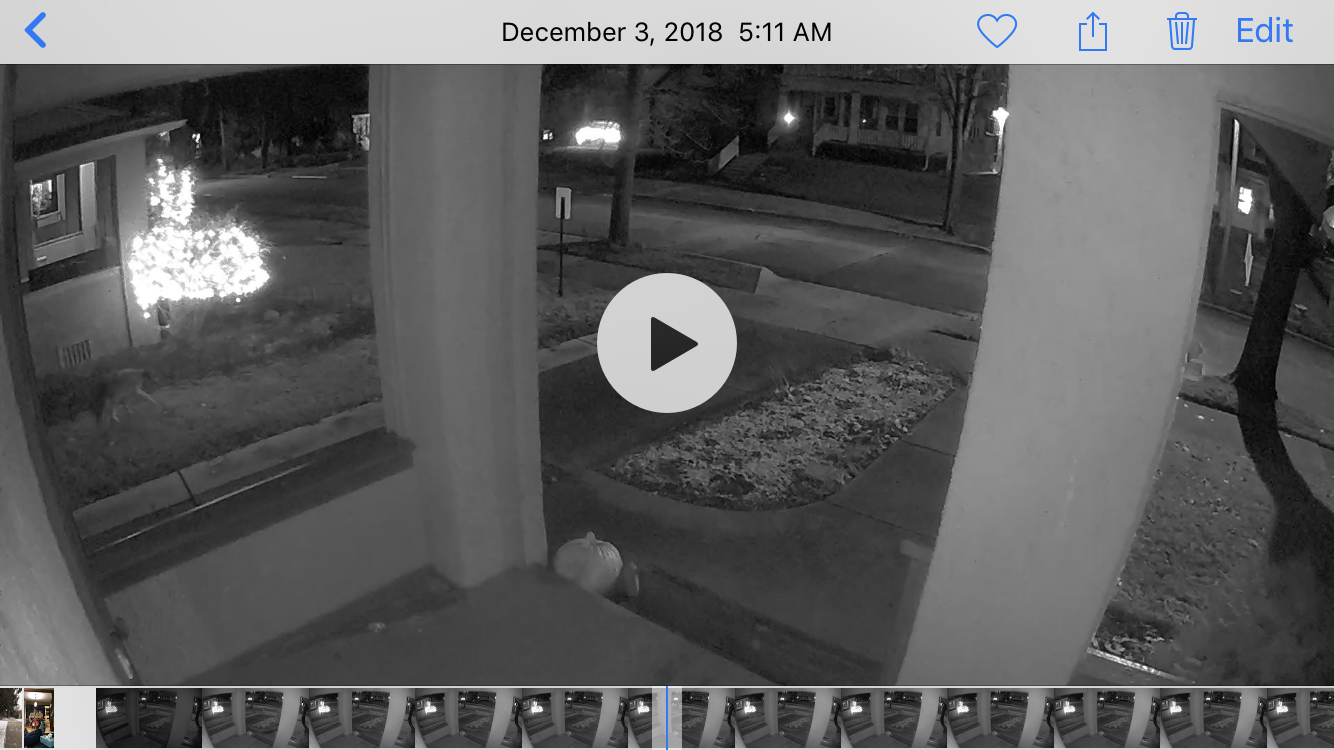Delete this video with the trash icon
The image size is (1334, 750).
(1181, 31)
